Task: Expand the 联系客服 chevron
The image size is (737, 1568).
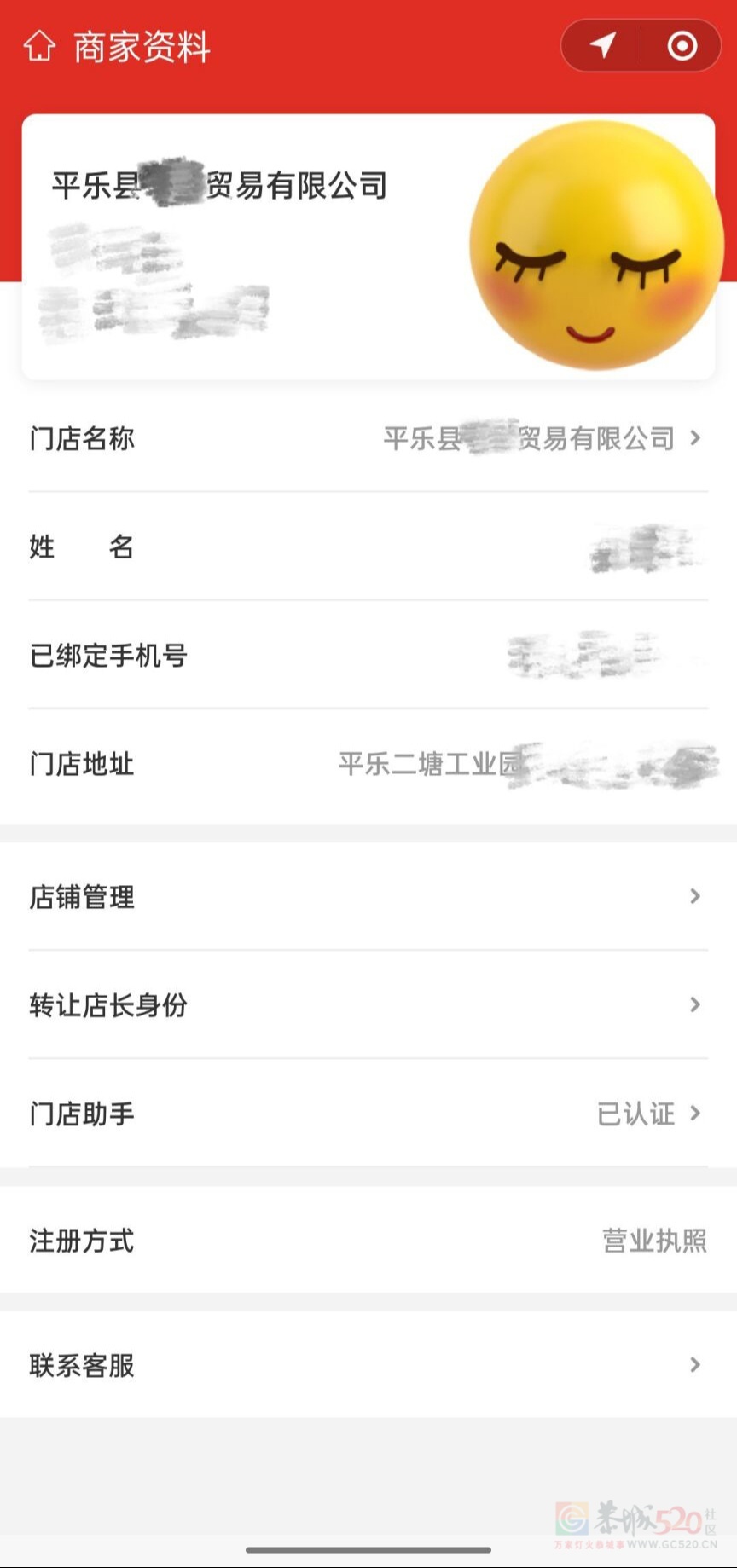Action: tap(695, 1366)
